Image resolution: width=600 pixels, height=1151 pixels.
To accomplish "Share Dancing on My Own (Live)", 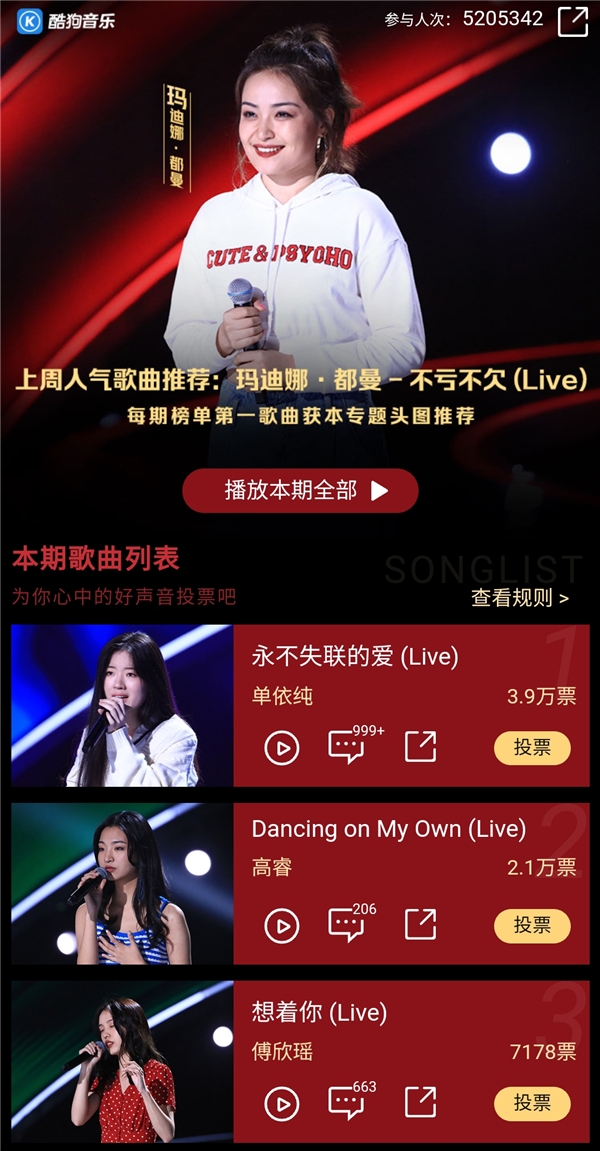I will tap(421, 925).
